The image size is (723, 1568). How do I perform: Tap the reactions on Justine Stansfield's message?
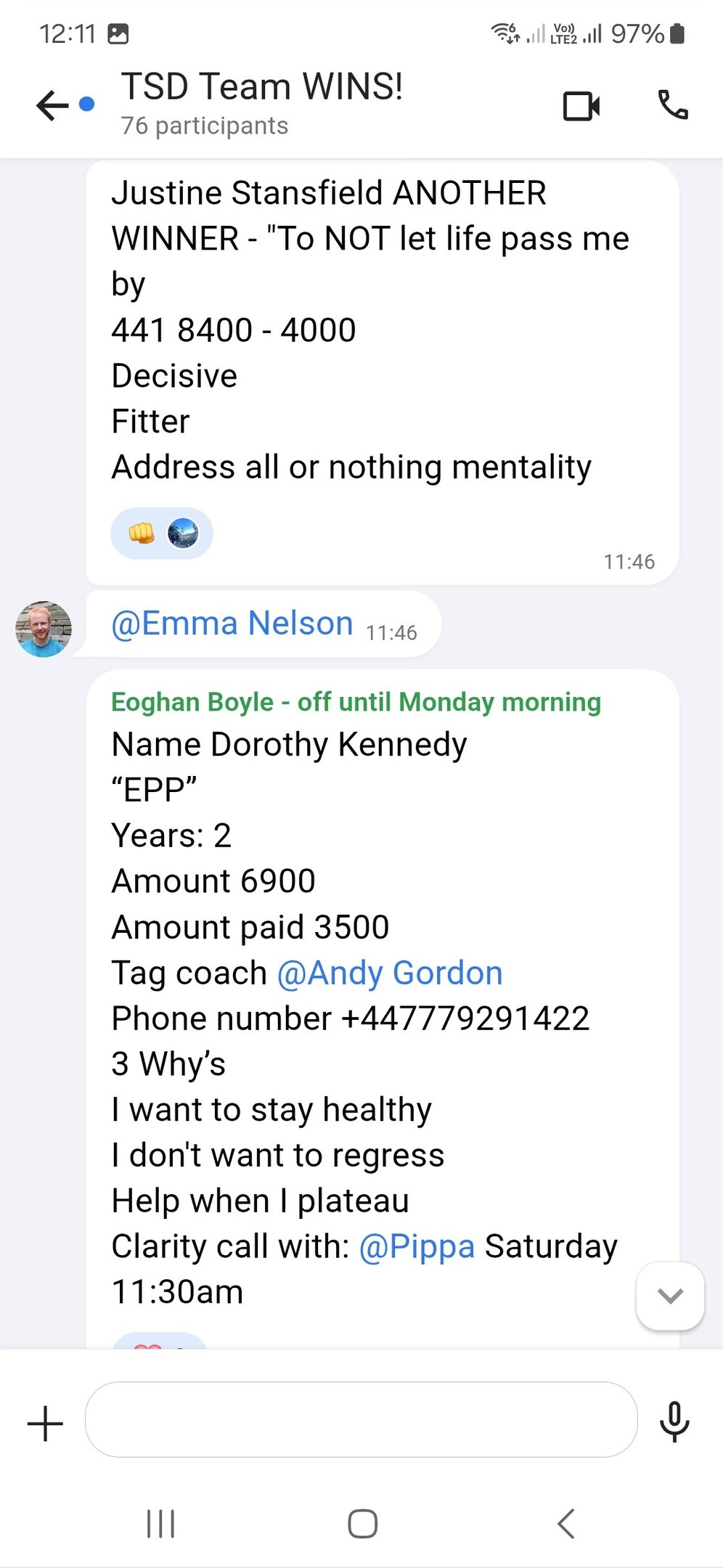[x=161, y=534]
